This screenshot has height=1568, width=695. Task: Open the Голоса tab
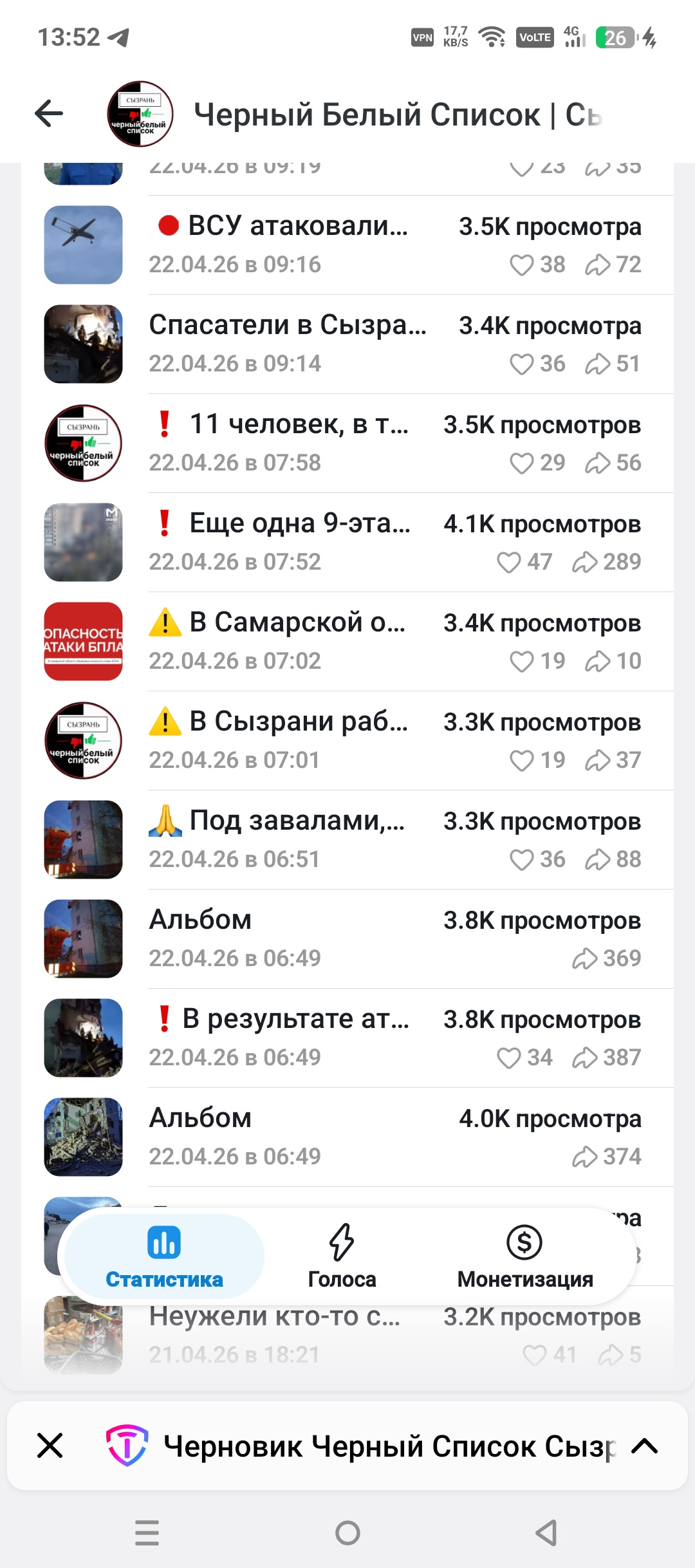click(342, 1256)
